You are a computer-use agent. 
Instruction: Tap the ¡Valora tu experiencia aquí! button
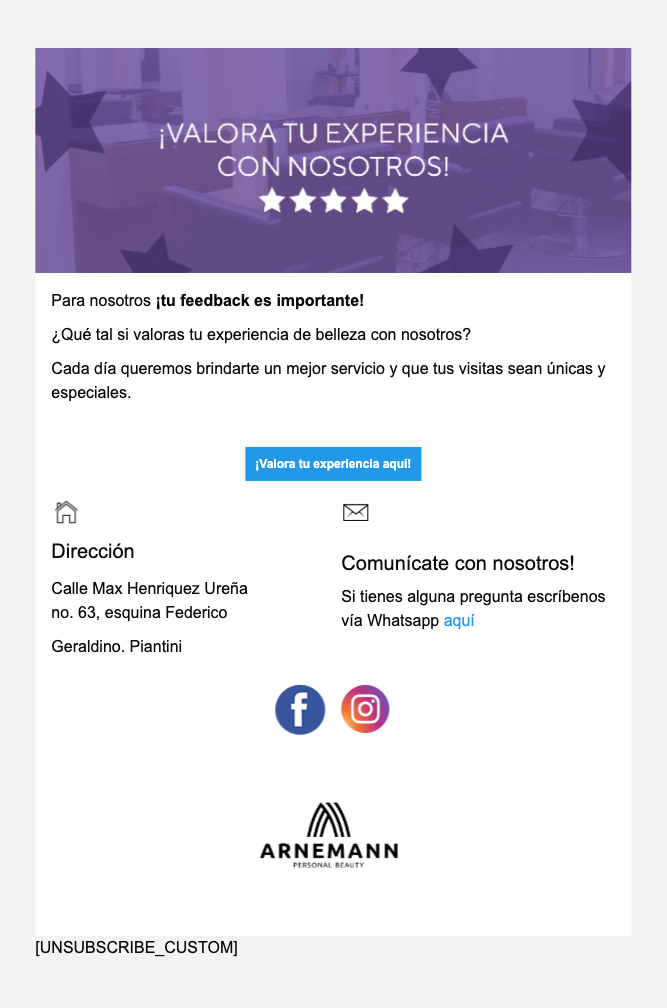coord(333,464)
